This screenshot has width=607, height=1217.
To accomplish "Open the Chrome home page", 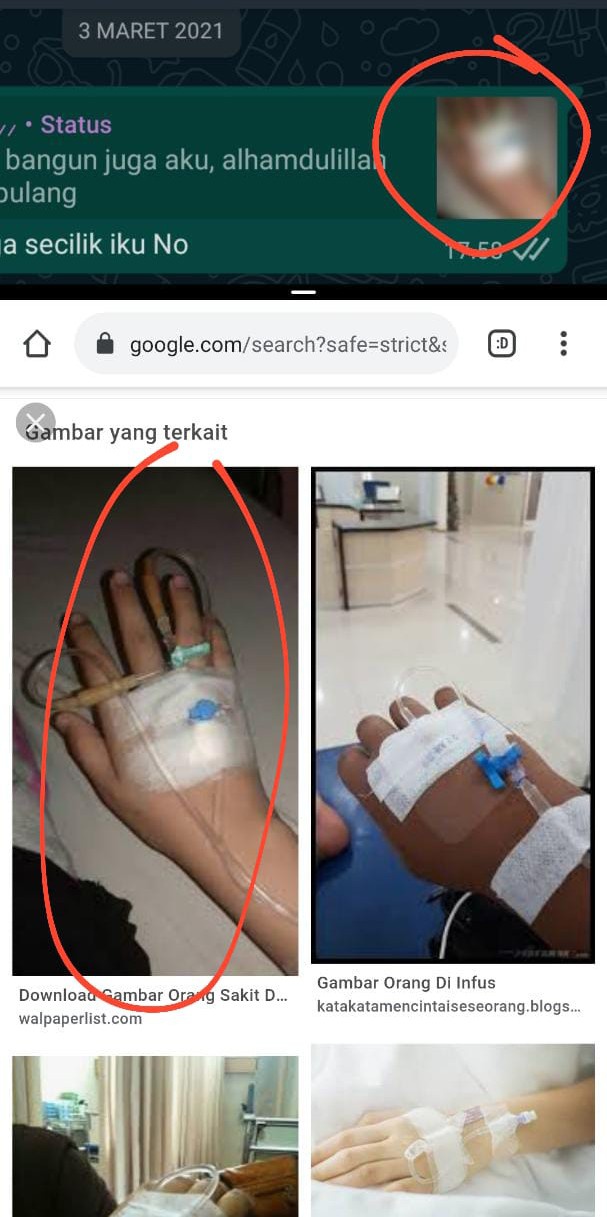I will point(37,345).
